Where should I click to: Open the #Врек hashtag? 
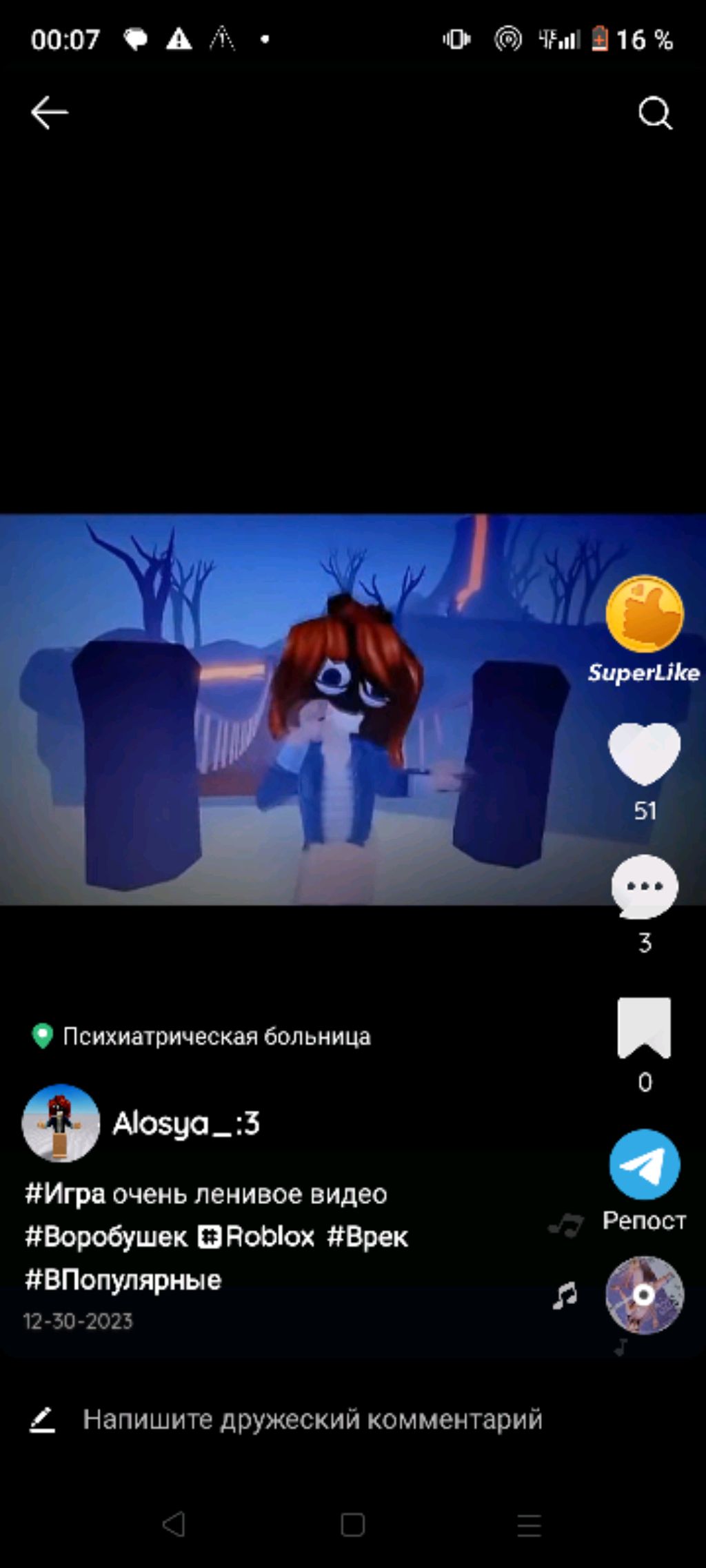pyautogui.click(x=367, y=1237)
